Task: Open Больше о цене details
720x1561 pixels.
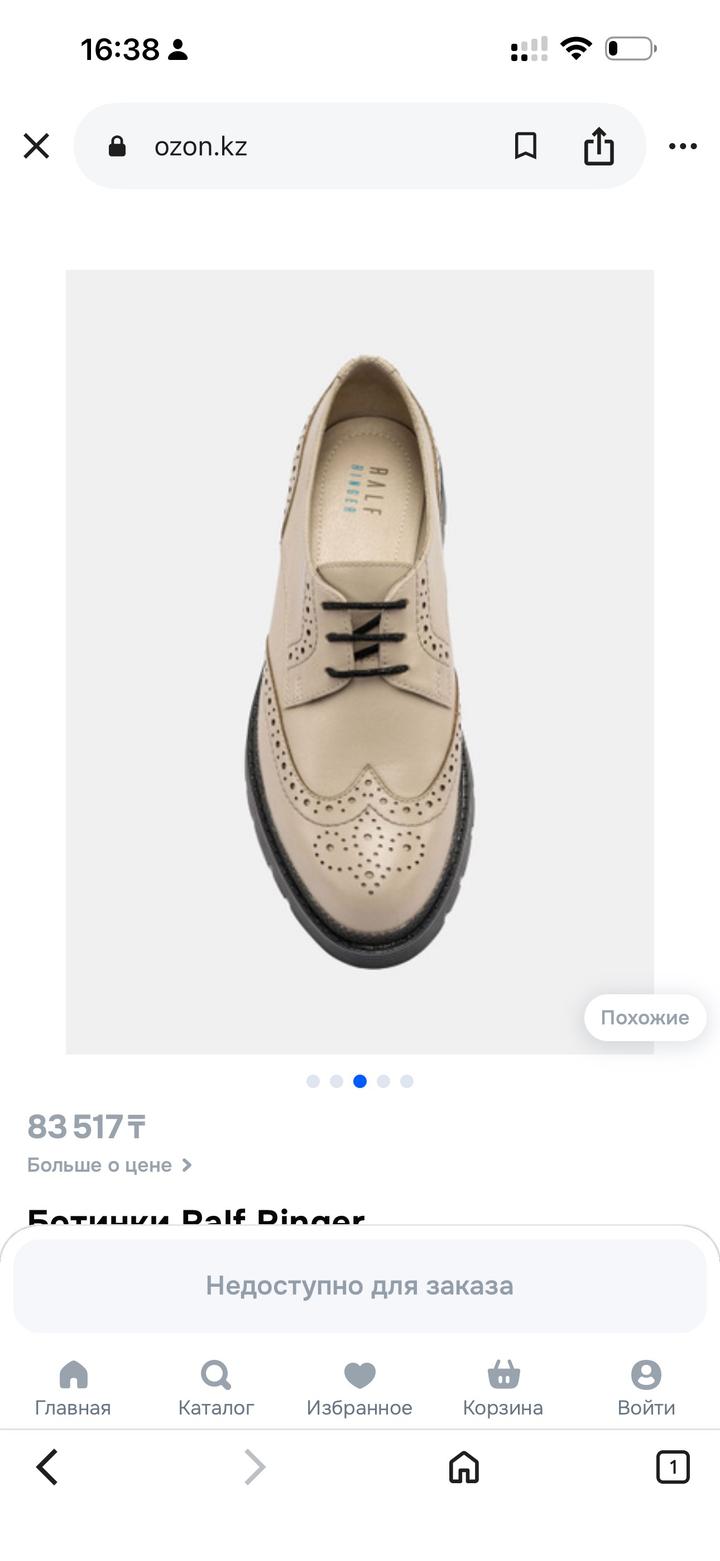Action: 109,1165
